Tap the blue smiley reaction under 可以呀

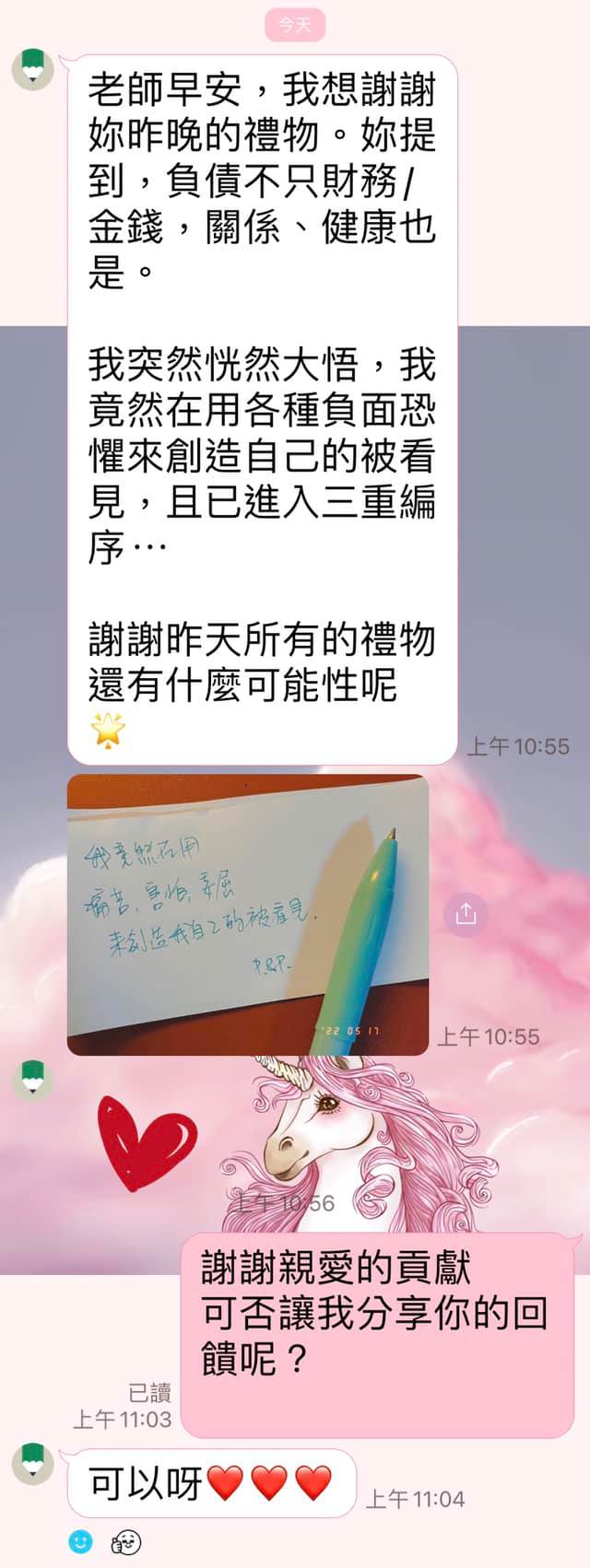click(x=81, y=1540)
